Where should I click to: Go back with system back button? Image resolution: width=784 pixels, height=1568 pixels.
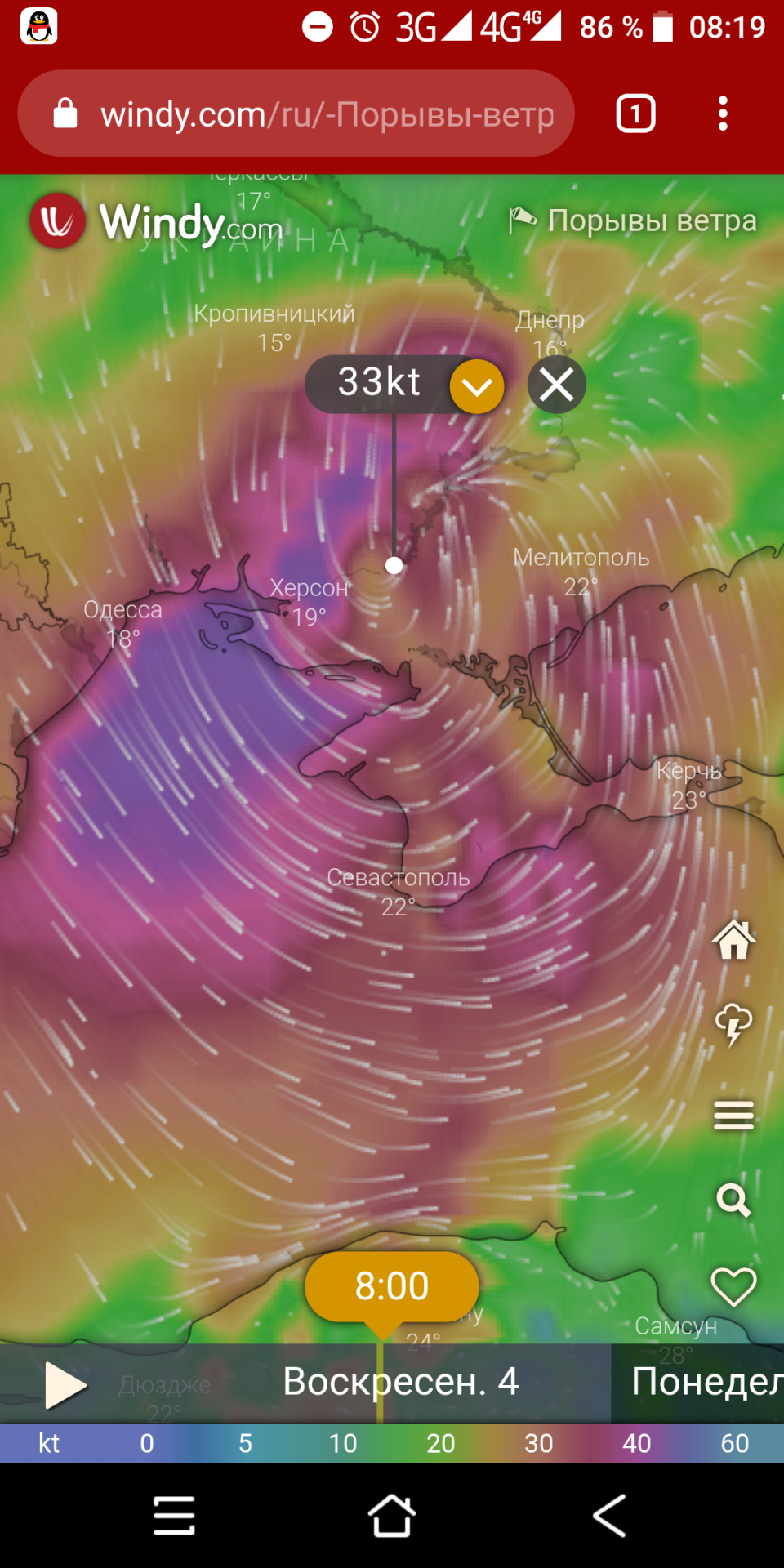609,1516
